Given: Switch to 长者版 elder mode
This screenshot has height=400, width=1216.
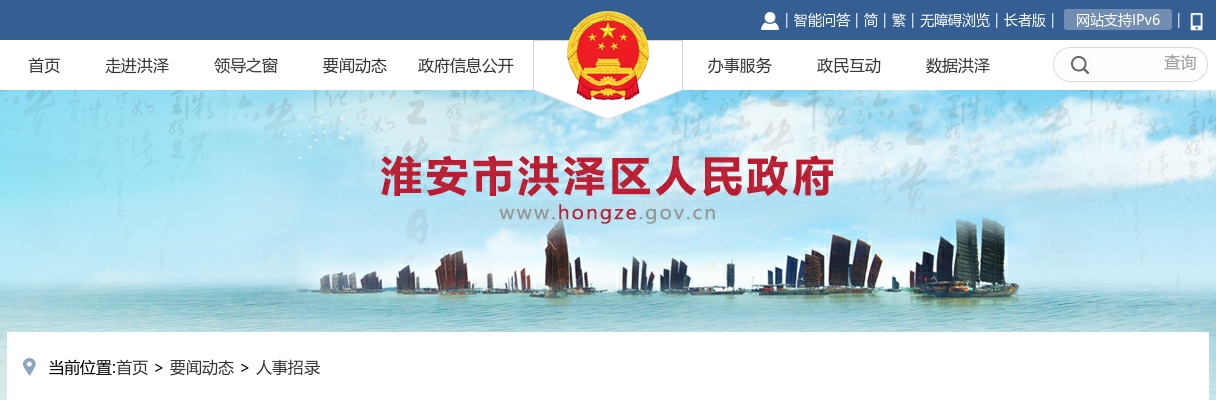Looking at the screenshot, I should click(1025, 20).
